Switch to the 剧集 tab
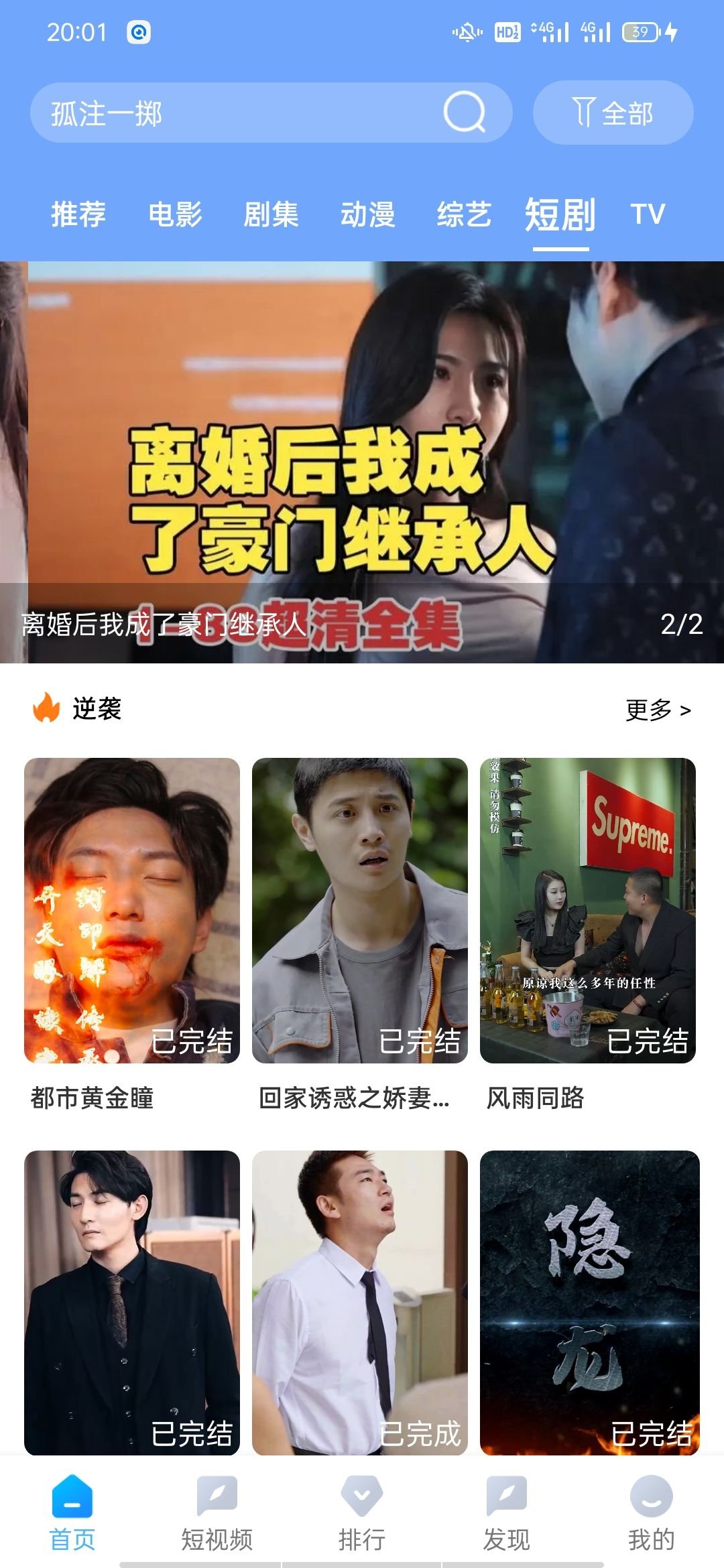This screenshot has height=1568, width=724. (271, 214)
